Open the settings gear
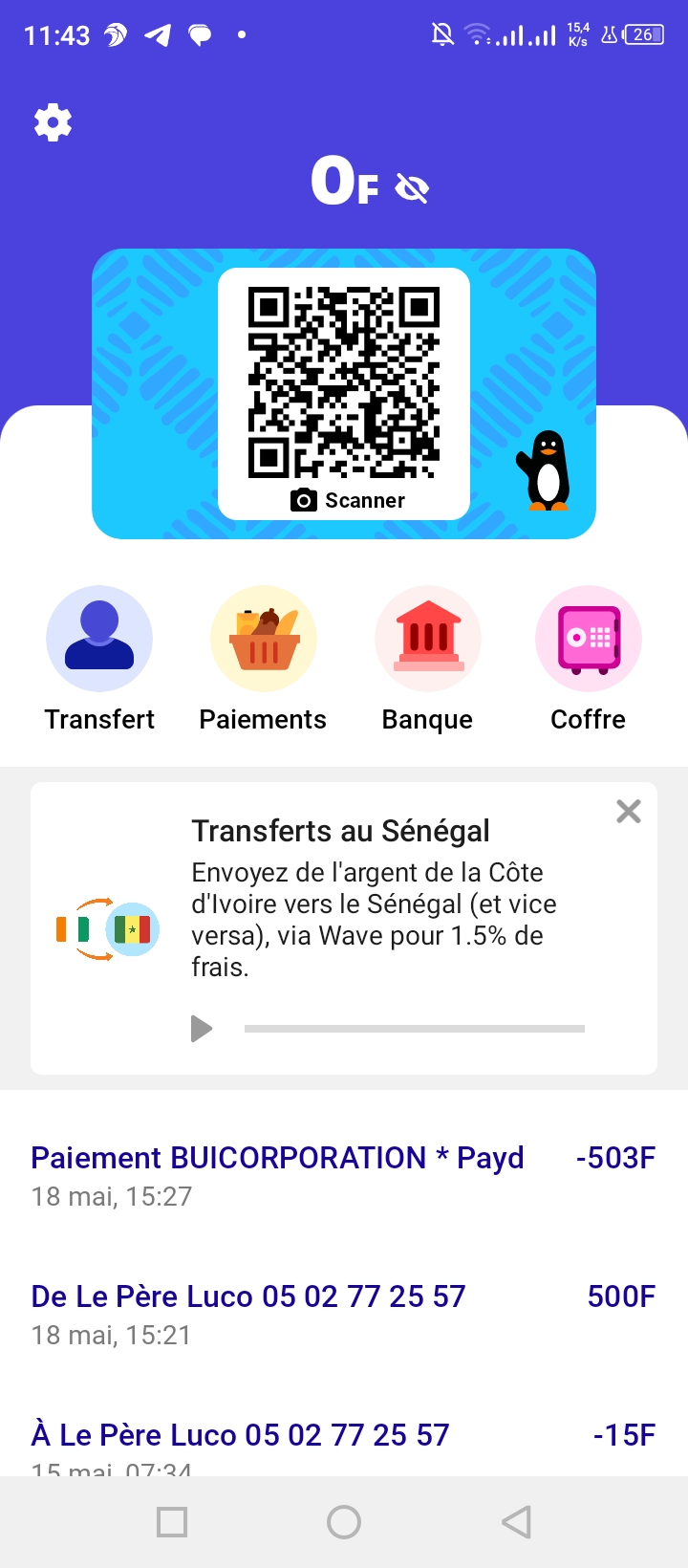Viewport: 688px width, 1568px height. (x=53, y=123)
